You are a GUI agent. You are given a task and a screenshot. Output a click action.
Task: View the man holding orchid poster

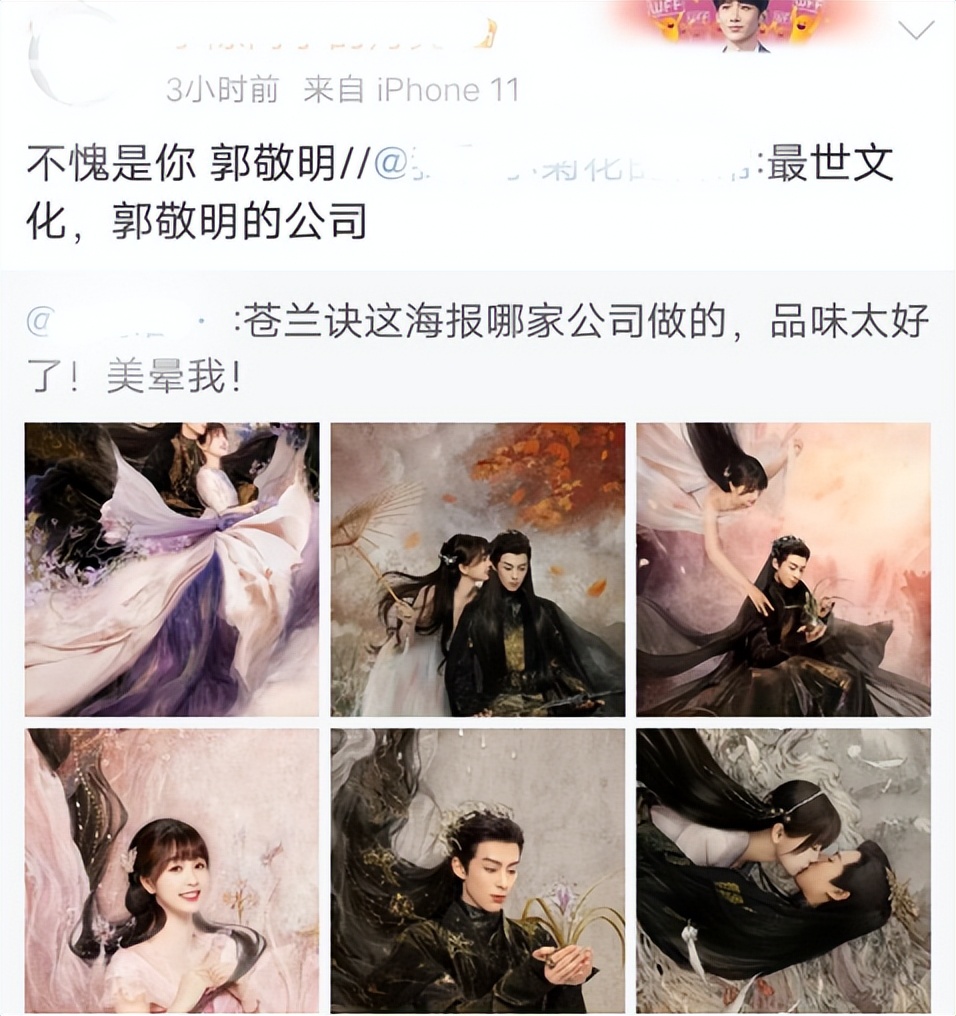point(478,872)
